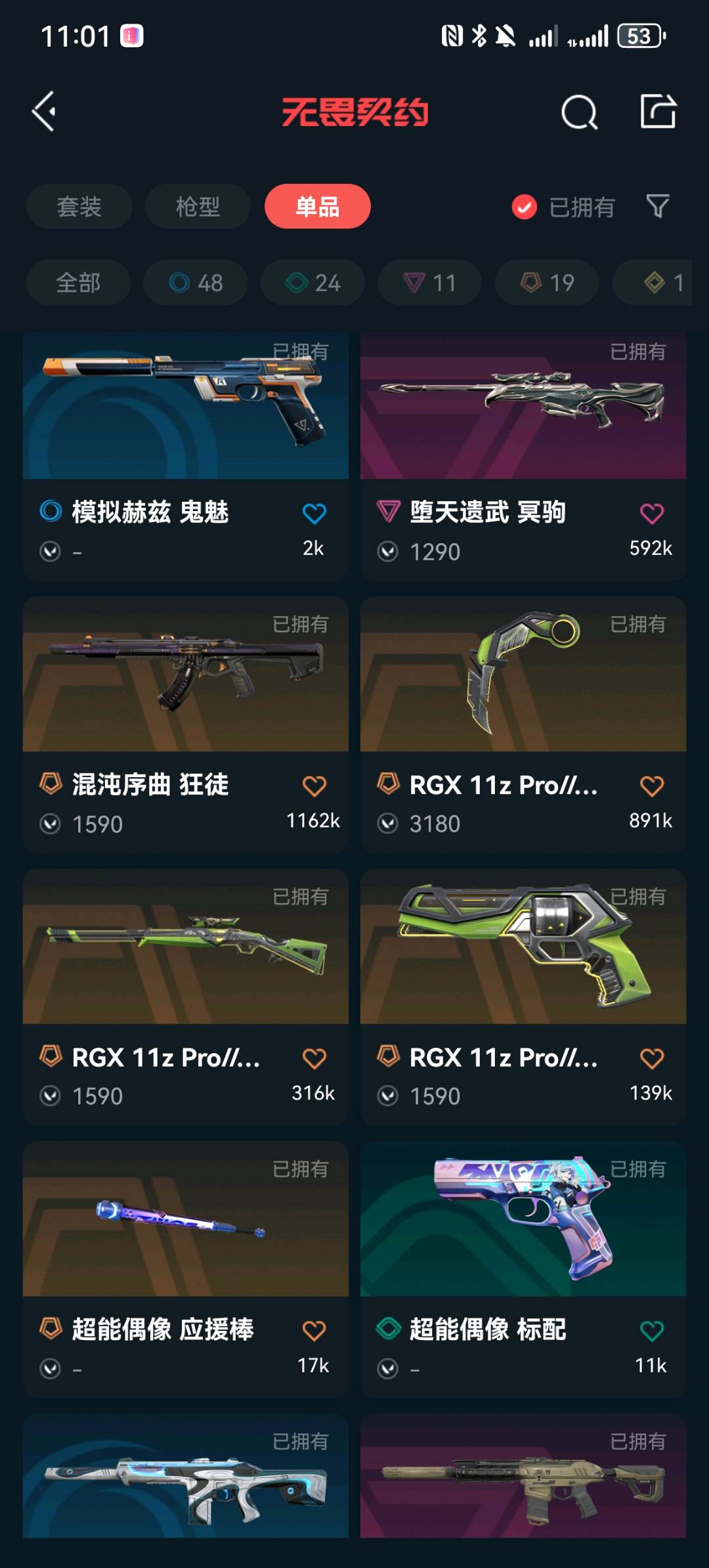
Task: Open the funnel filter icon
Action: tap(658, 207)
